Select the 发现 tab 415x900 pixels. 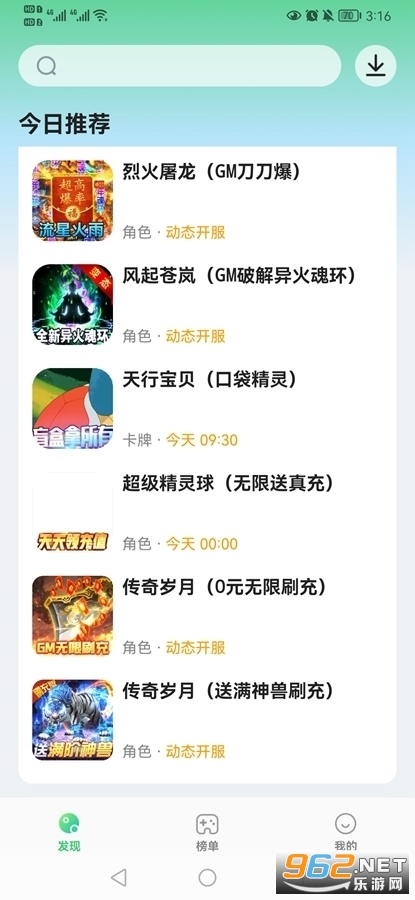point(69,832)
